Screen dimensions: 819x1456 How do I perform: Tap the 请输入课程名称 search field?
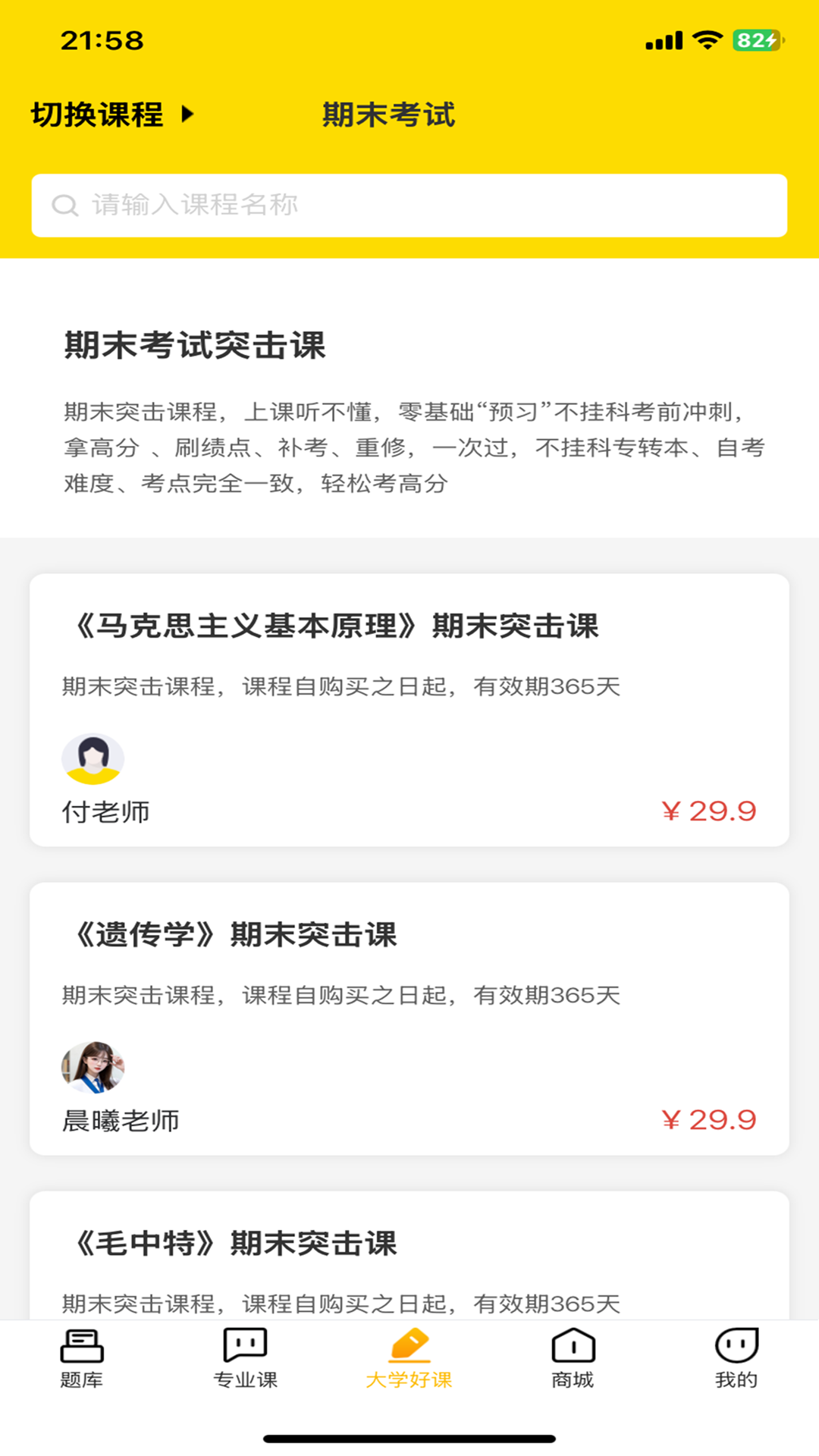click(409, 206)
